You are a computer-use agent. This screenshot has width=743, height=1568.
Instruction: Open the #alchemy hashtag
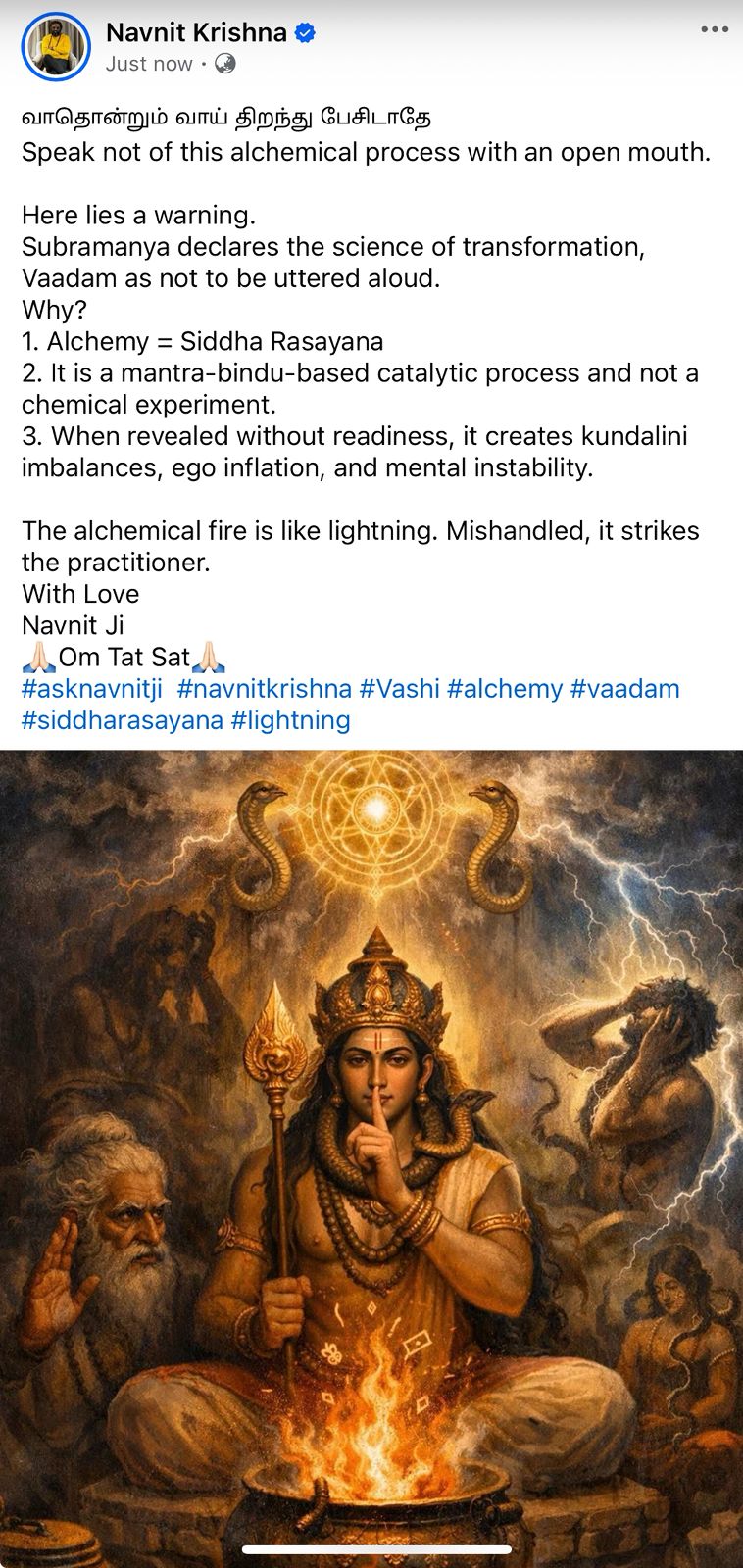pyautogui.click(x=505, y=688)
